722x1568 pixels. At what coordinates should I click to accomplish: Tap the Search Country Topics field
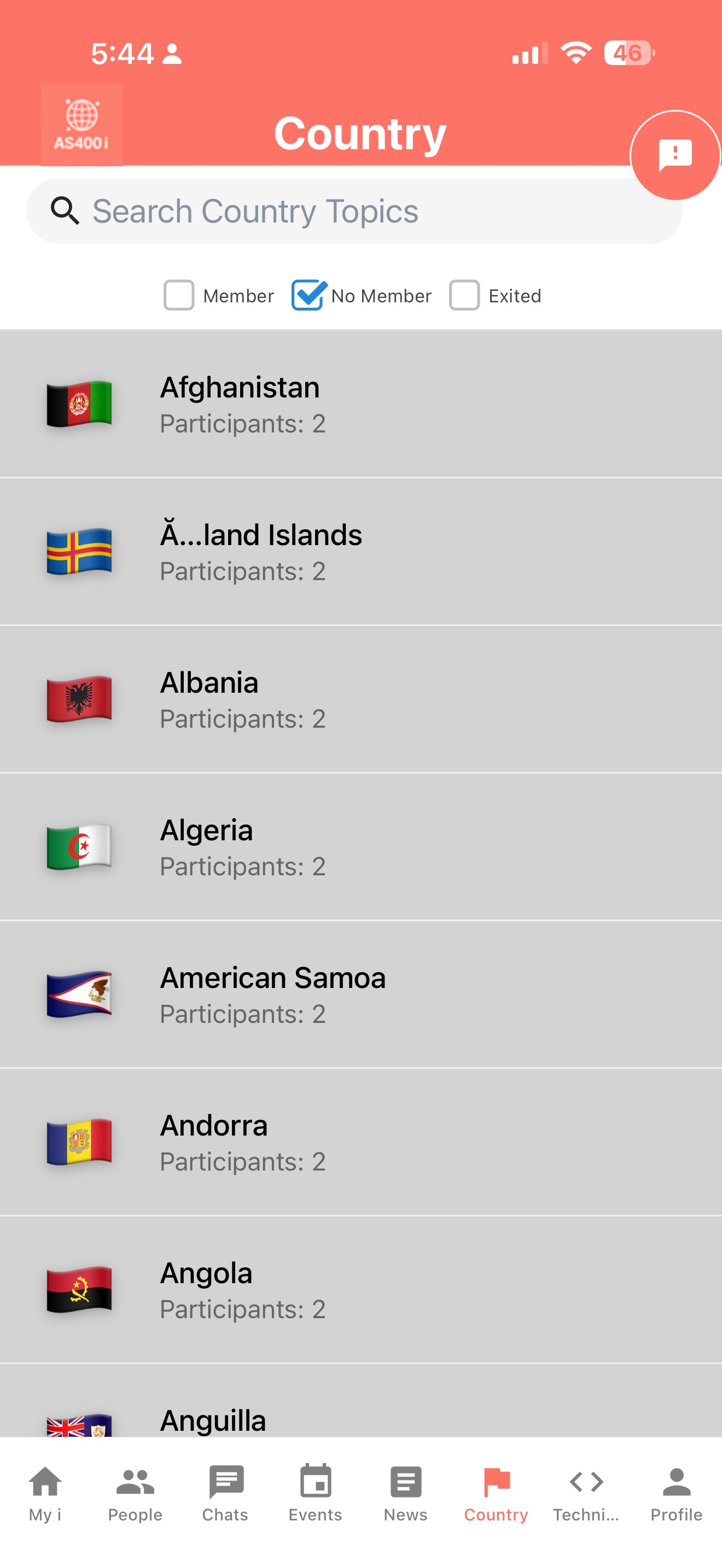353,211
